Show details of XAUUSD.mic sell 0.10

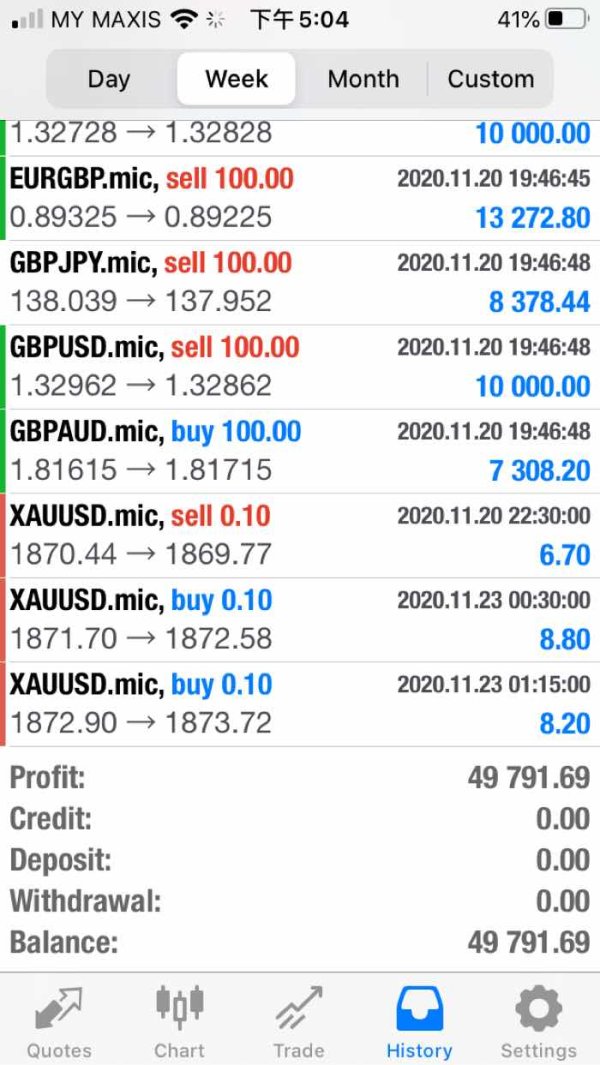(300, 535)
